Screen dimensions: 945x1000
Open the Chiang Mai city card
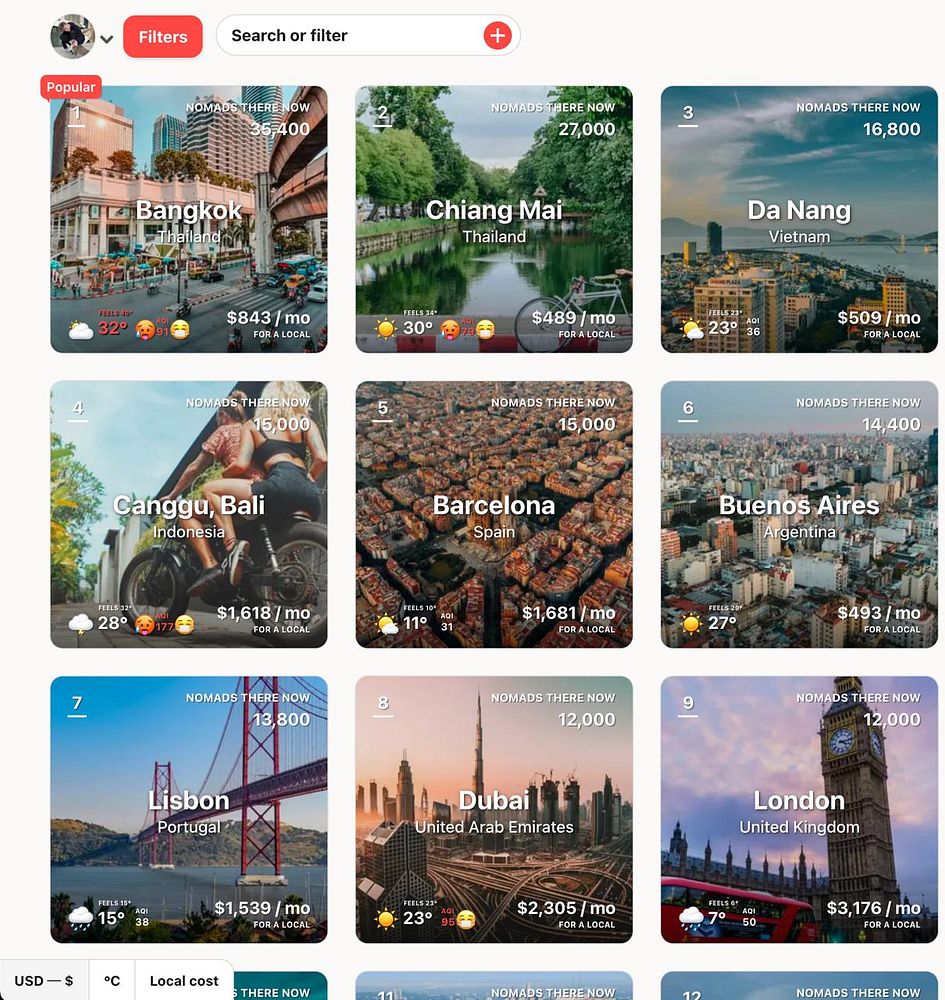click(x=494, y=220)
